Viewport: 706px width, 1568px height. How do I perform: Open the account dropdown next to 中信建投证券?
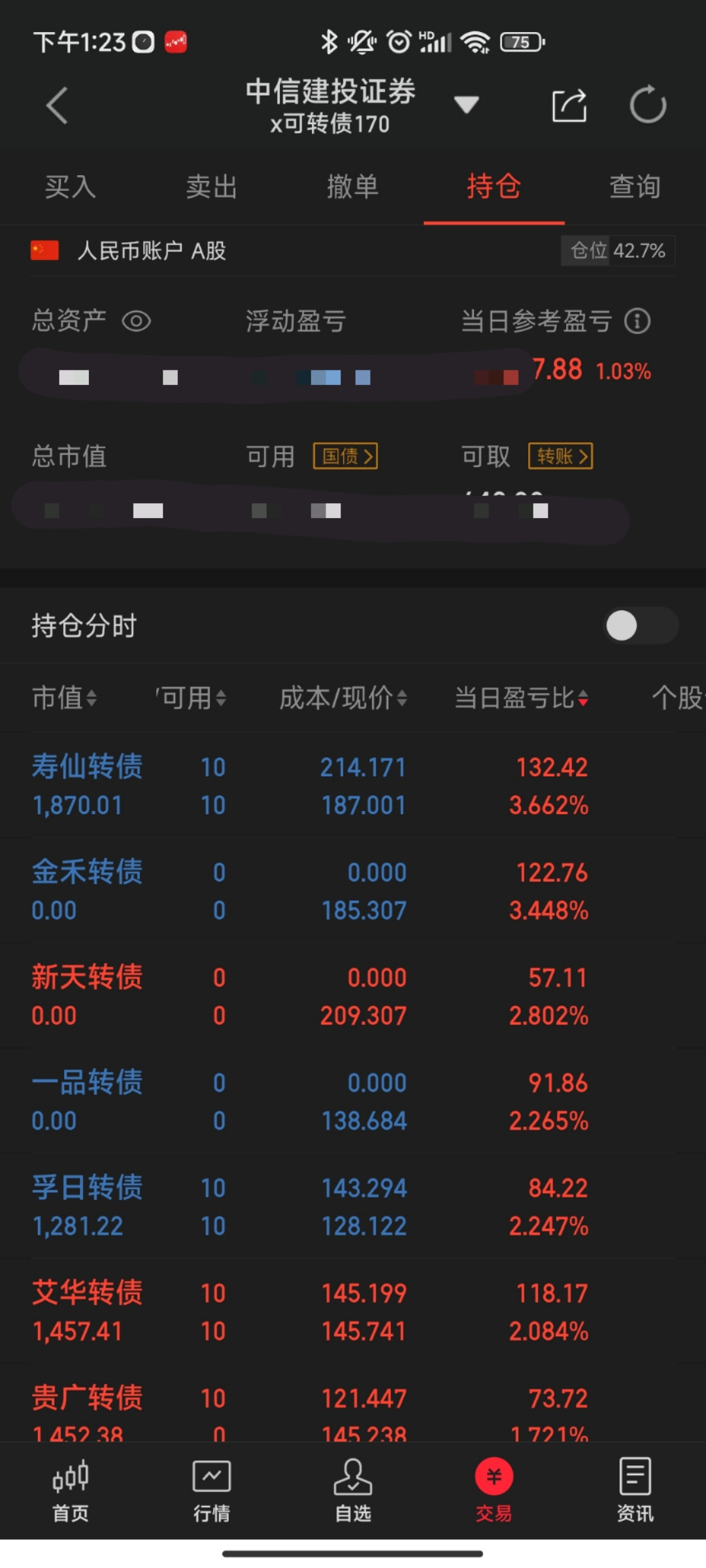click(466, 105)
